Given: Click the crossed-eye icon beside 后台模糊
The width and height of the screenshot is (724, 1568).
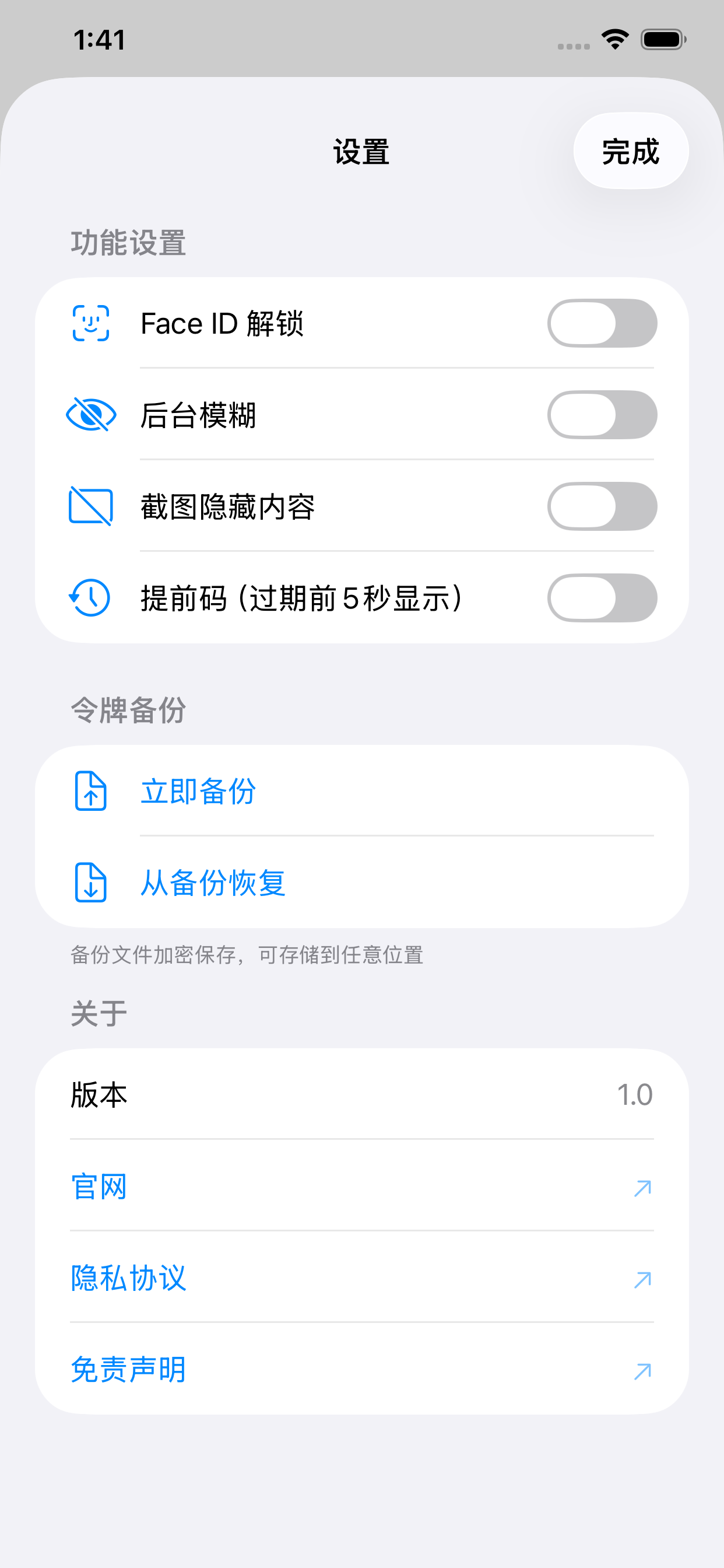Looking at the screenshot, I should coord(90,415).
